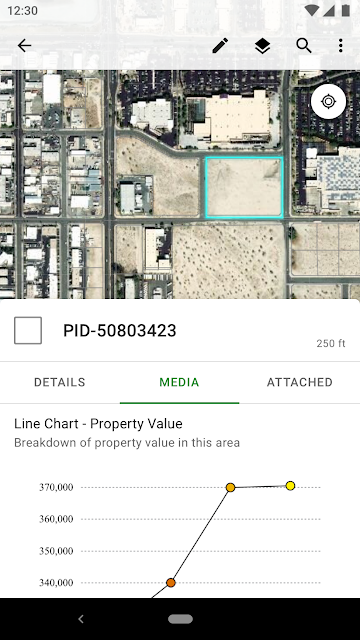360x640 pixels.
Task: Switch to the Attached tab
Action: tap(300, 382)
